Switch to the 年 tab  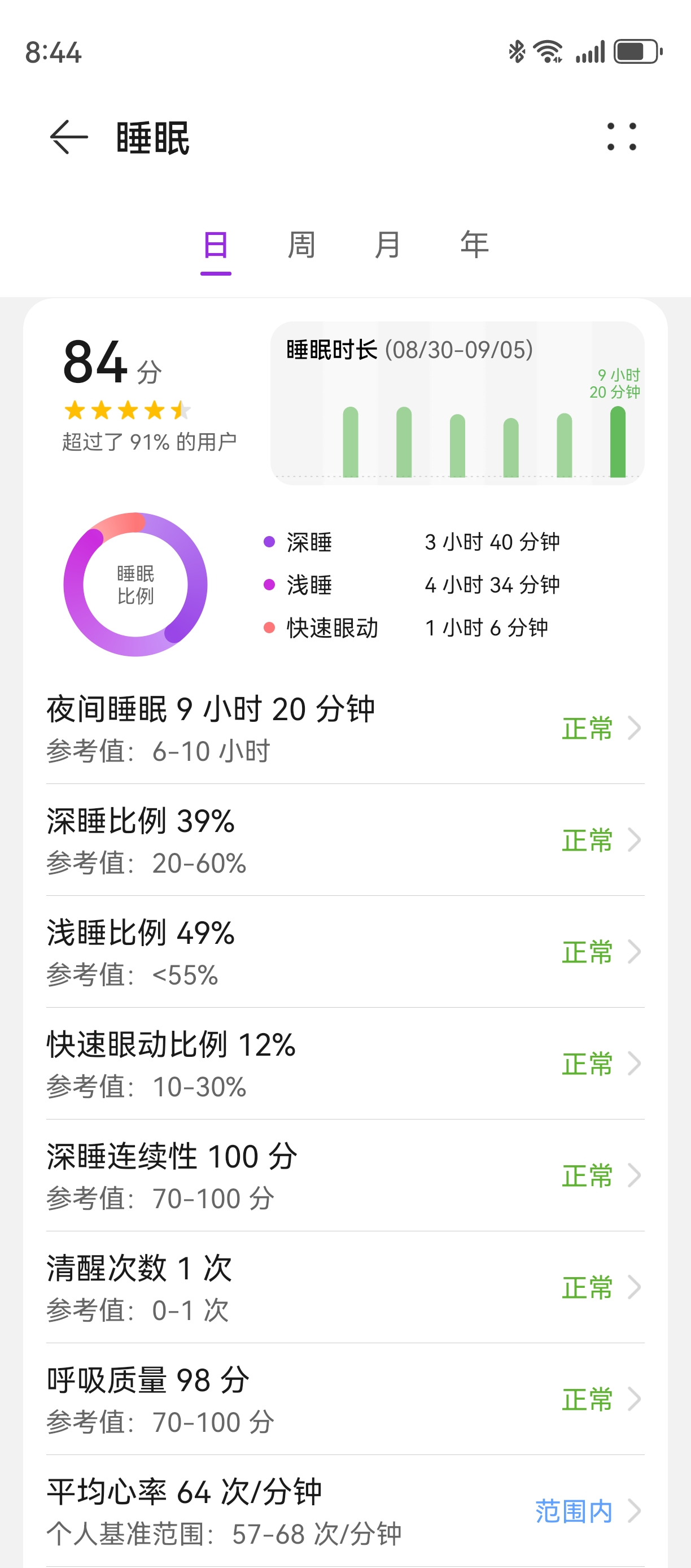click(x=474, y=245)
